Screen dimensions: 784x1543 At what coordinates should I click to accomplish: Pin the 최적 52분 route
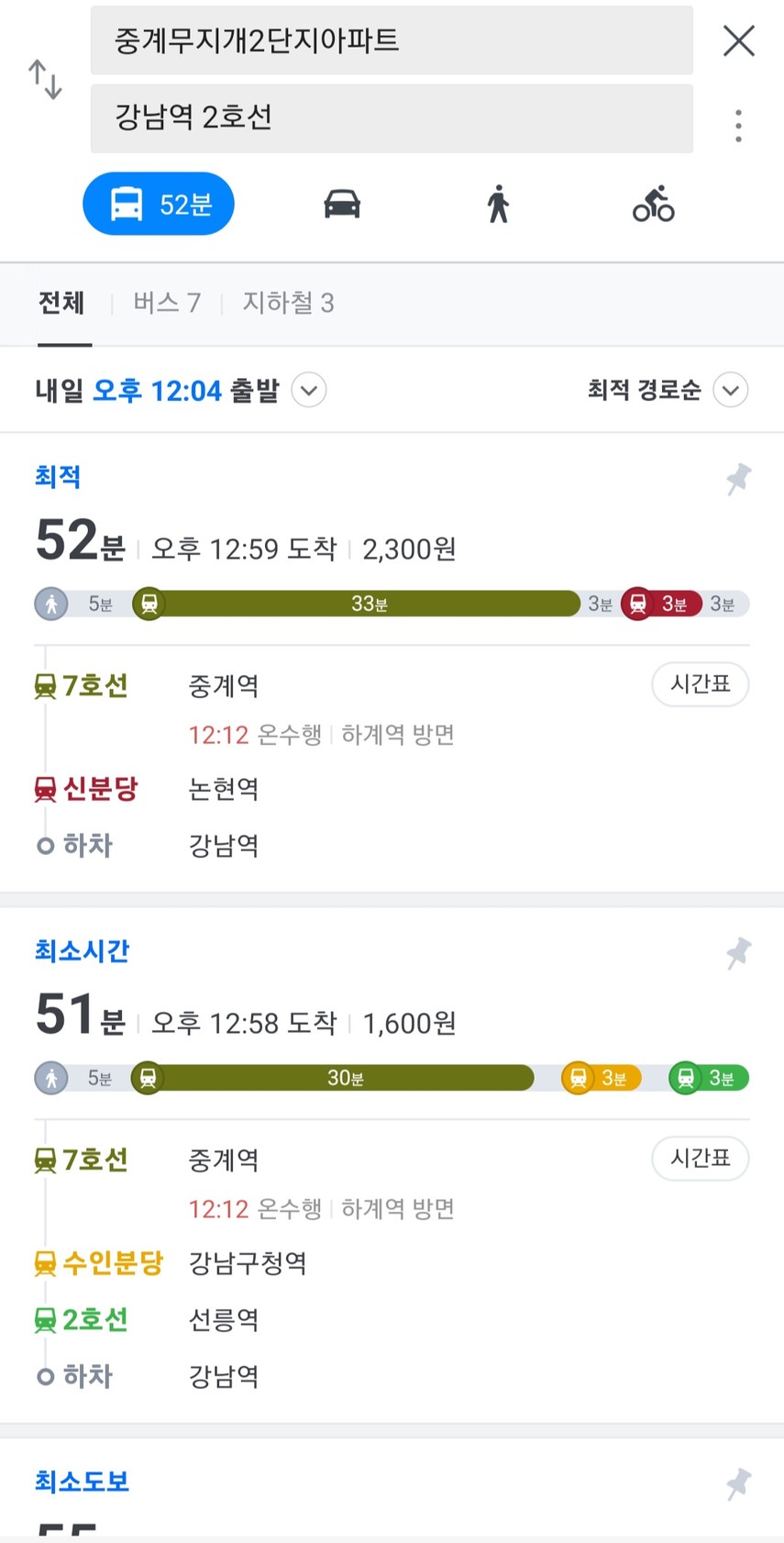(x=738, y=479)
